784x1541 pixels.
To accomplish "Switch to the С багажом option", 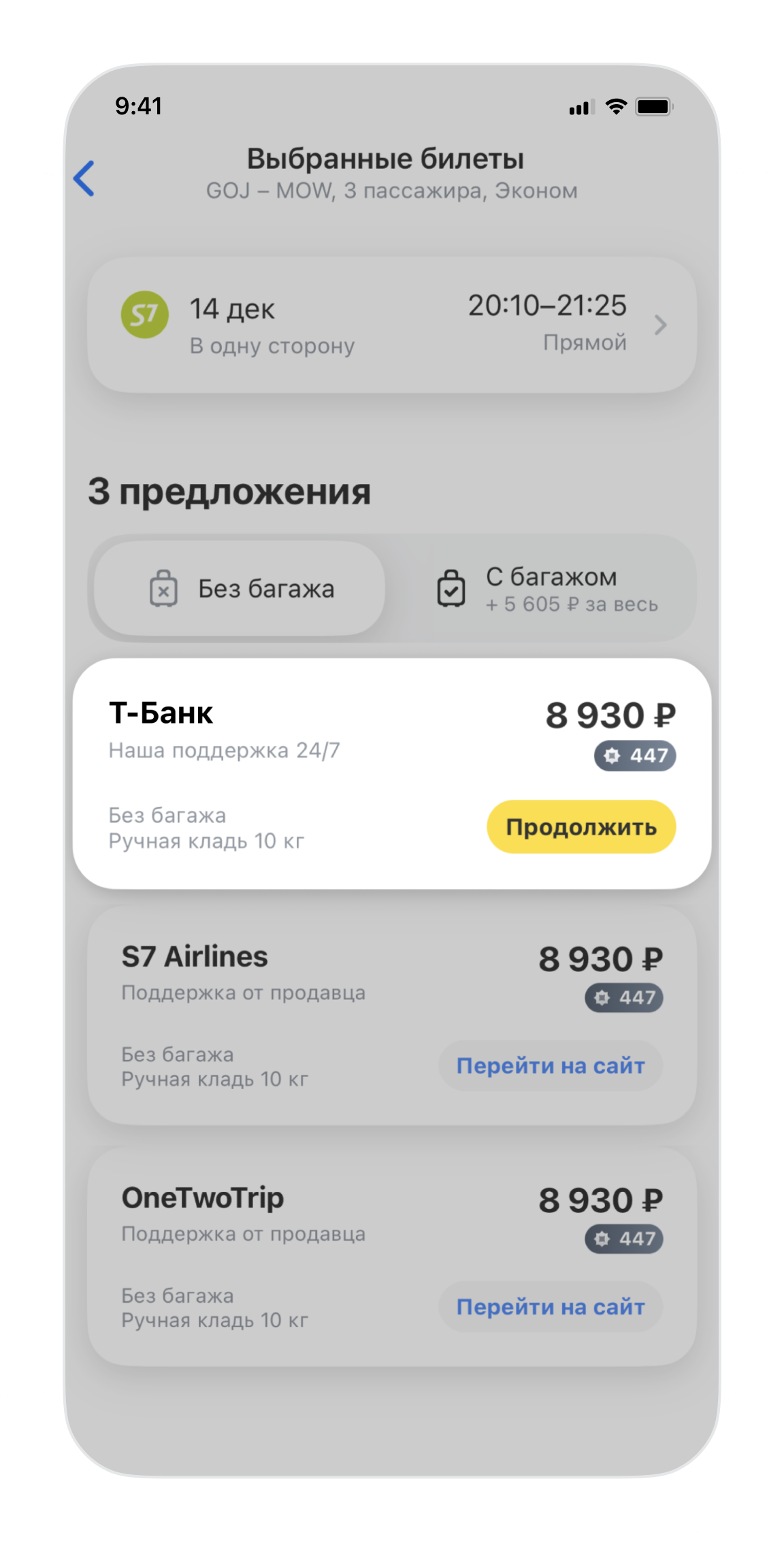I will tap(549, 589).
